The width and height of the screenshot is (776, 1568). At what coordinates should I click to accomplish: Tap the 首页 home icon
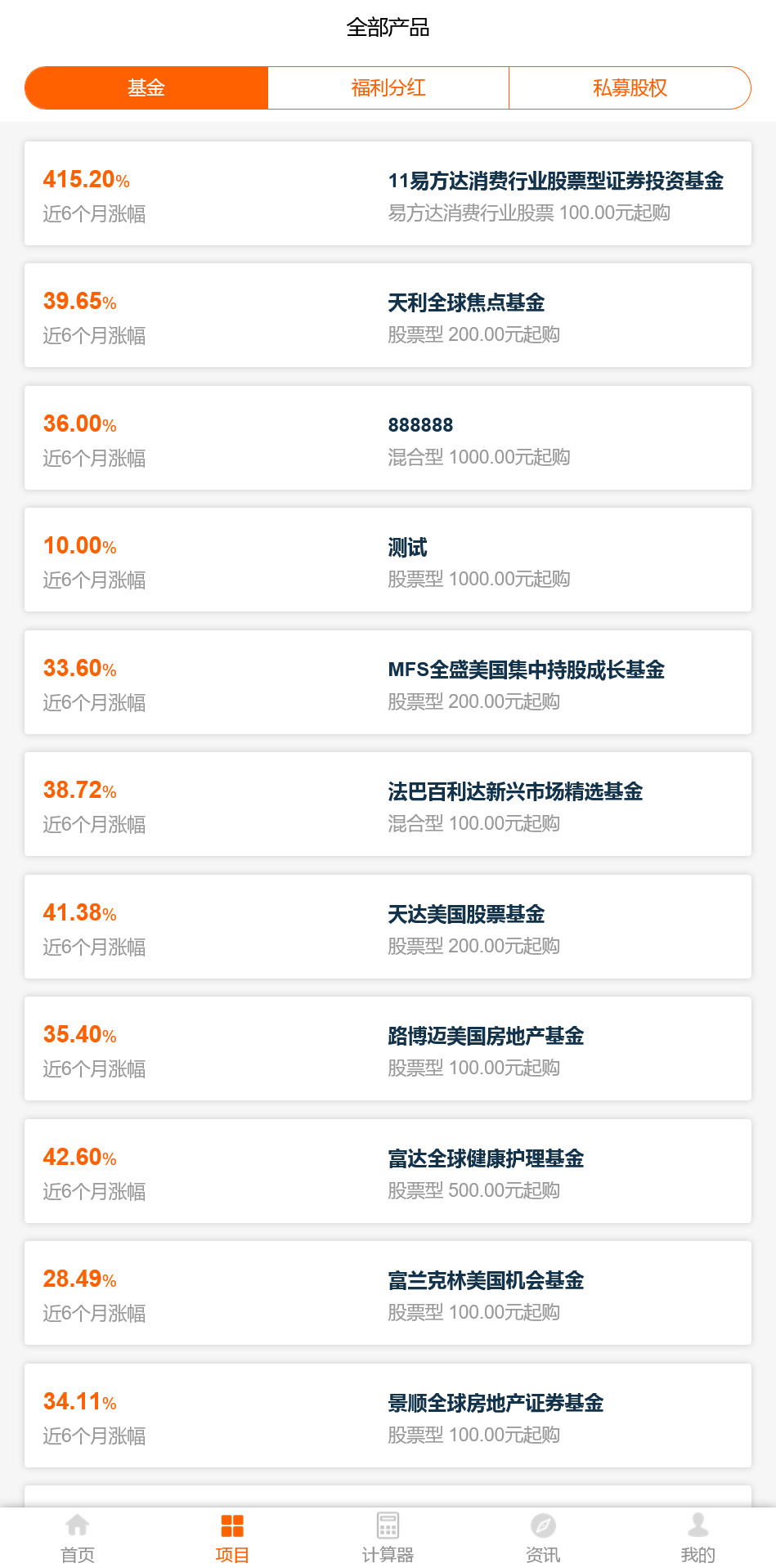tap(78, 1532)
